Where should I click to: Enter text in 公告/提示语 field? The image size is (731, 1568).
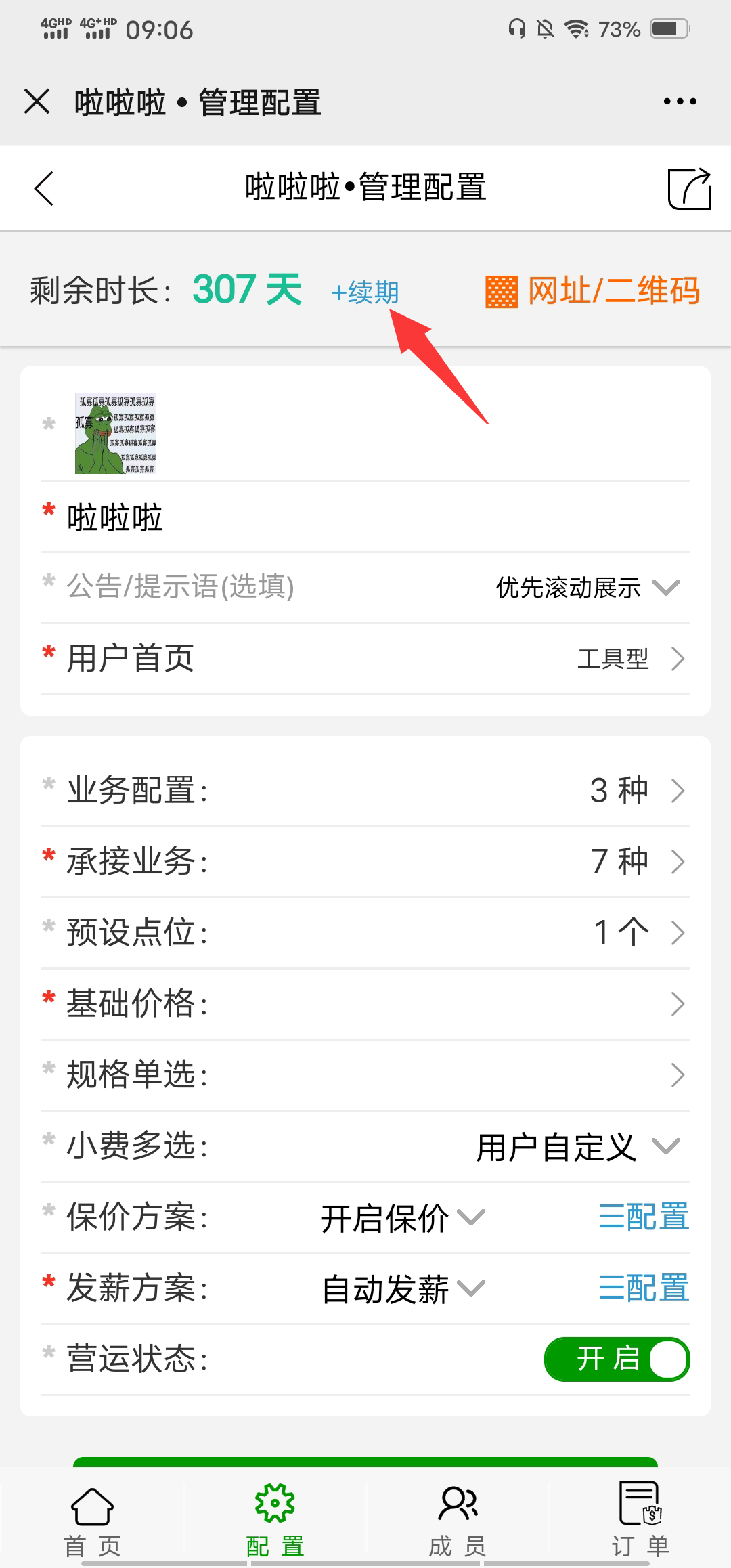tap(264, 587)
